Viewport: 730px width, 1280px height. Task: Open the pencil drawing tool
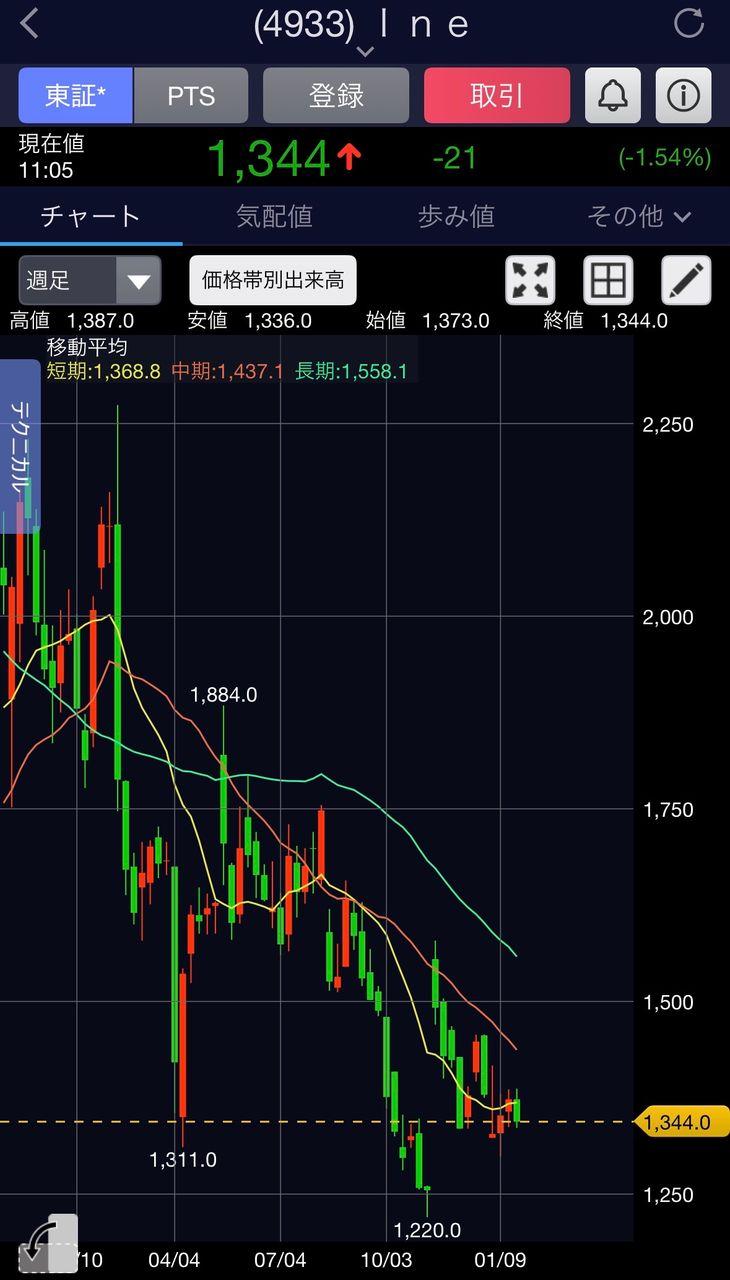point(686,280)
